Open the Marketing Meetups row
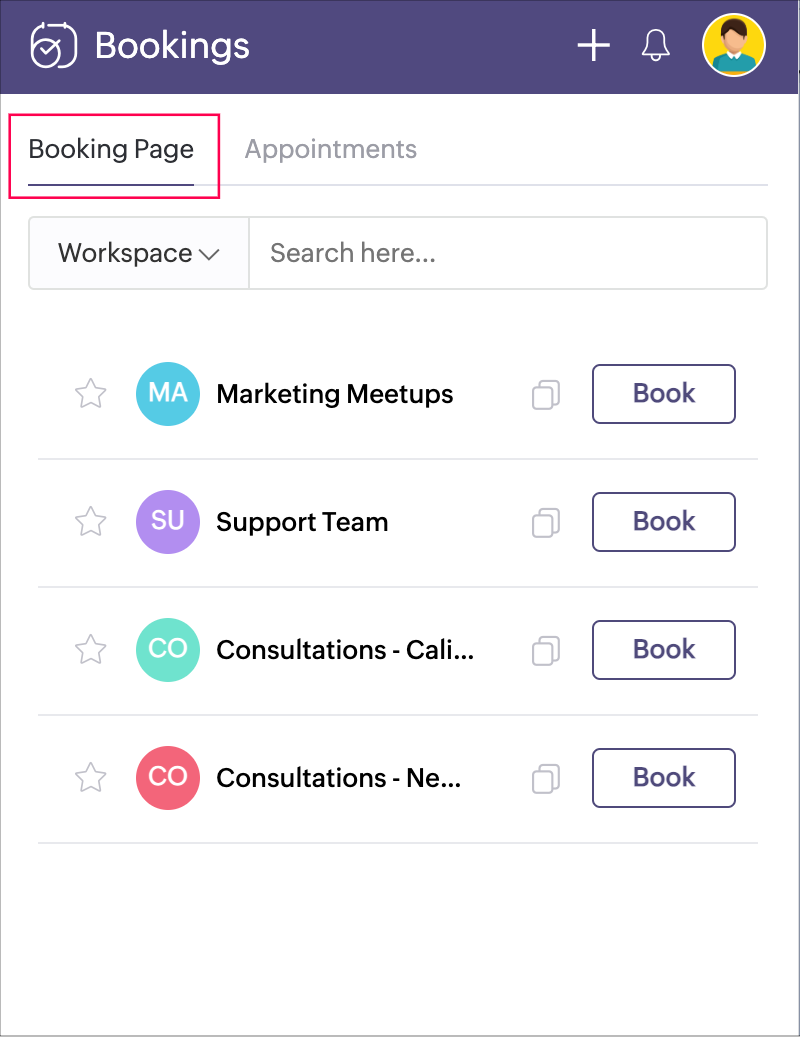Screen dimensions: 800x1037 [x=334, y=394]
